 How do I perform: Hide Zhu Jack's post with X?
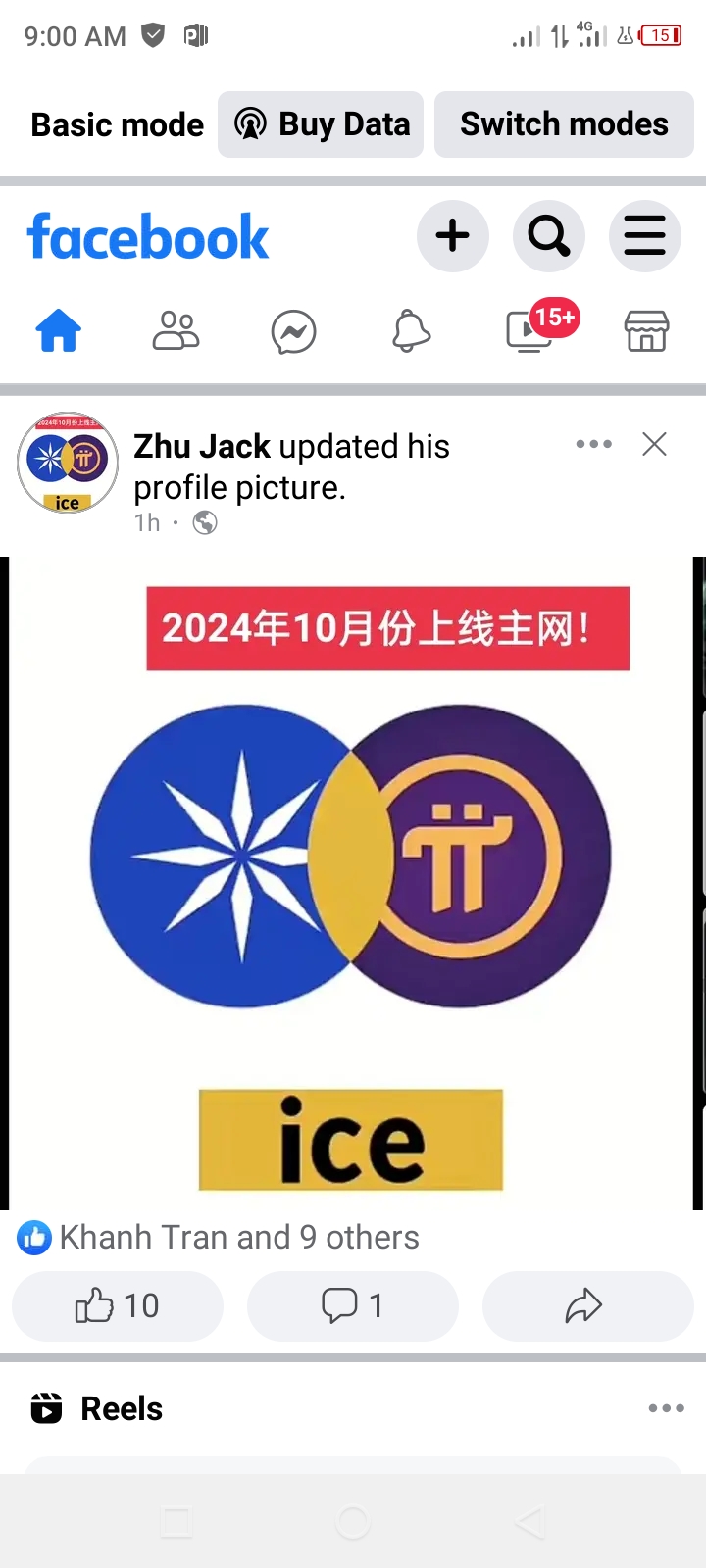point(654,444)
